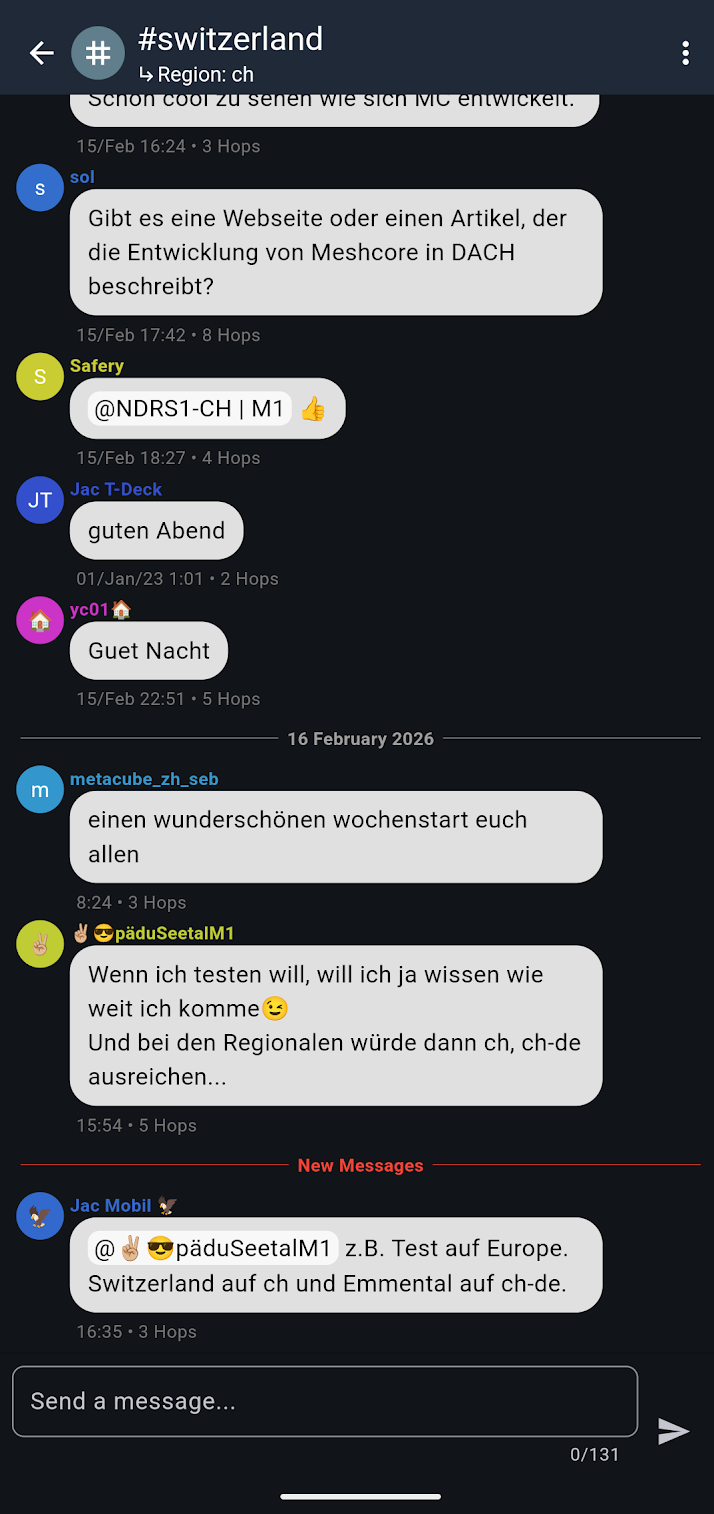The height and width of the screenshot is (1514, 714).
Task: Open Safery's profile avatar
Action: (x=40, y=377)
